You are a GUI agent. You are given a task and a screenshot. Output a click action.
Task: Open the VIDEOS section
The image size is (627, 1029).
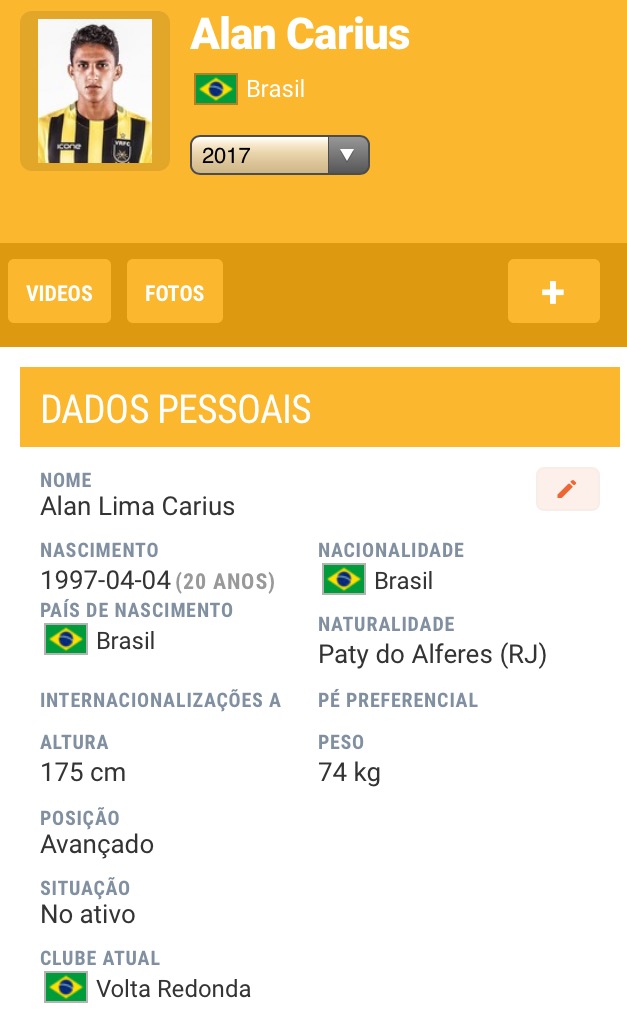tap(59, 291)
